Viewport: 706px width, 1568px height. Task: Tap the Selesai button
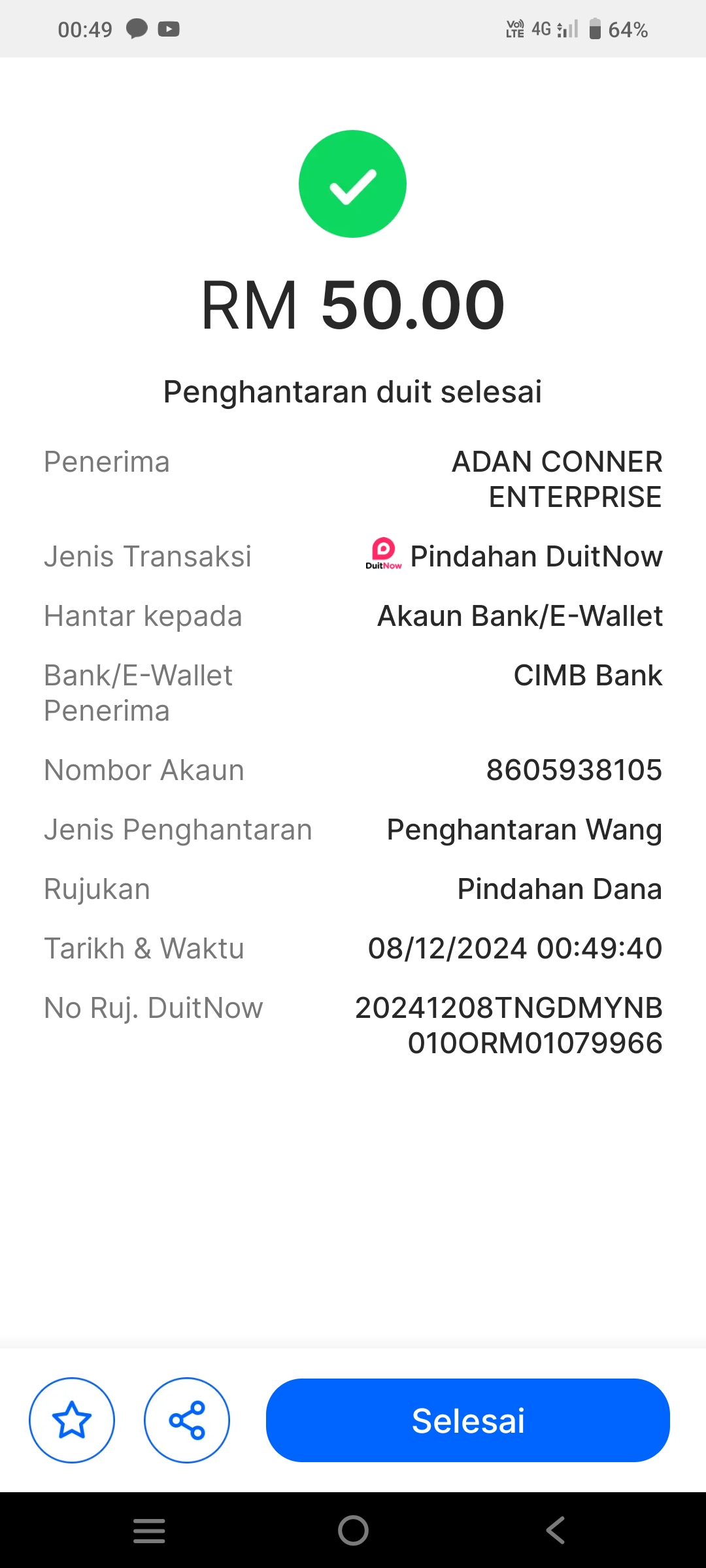pyautogui.click(x=467, y=1420)
